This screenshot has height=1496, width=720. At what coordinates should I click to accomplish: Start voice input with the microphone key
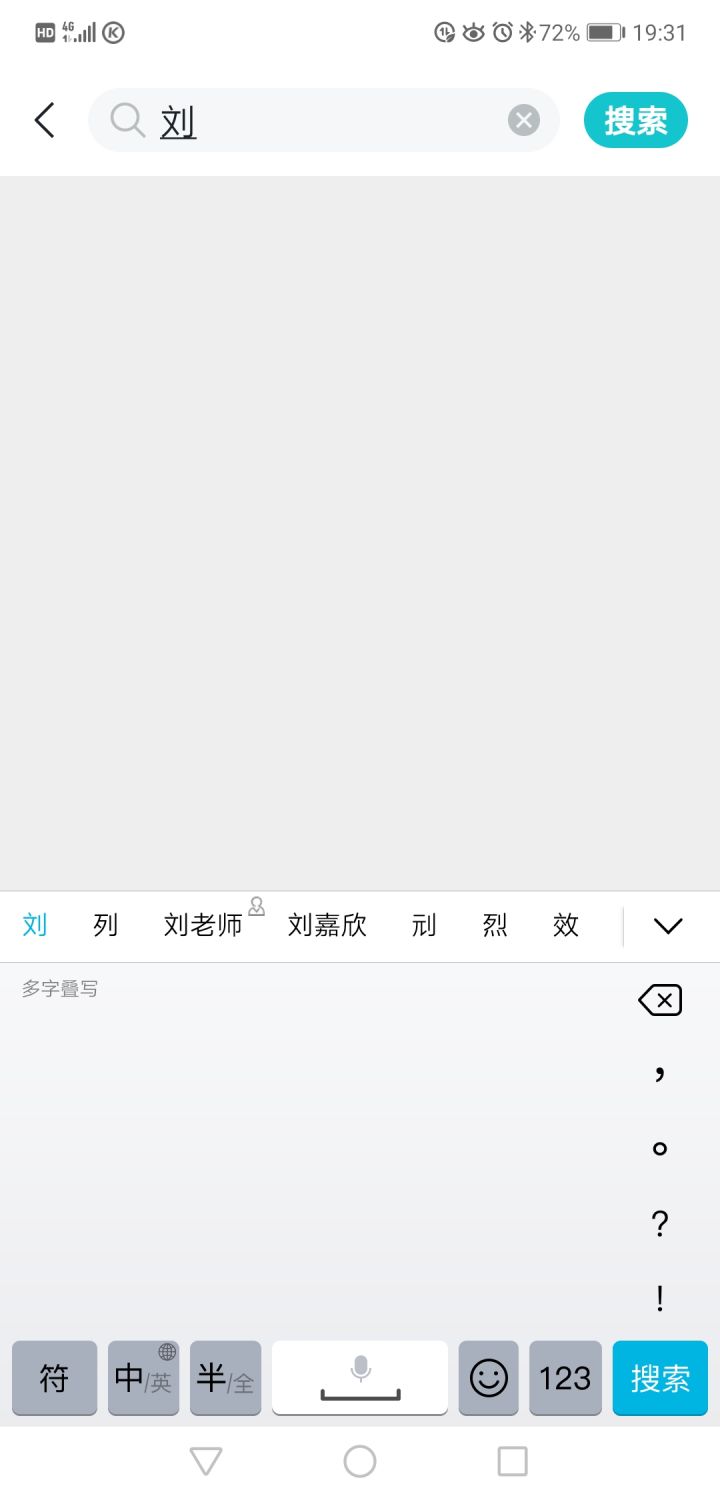coord(359,1378)
